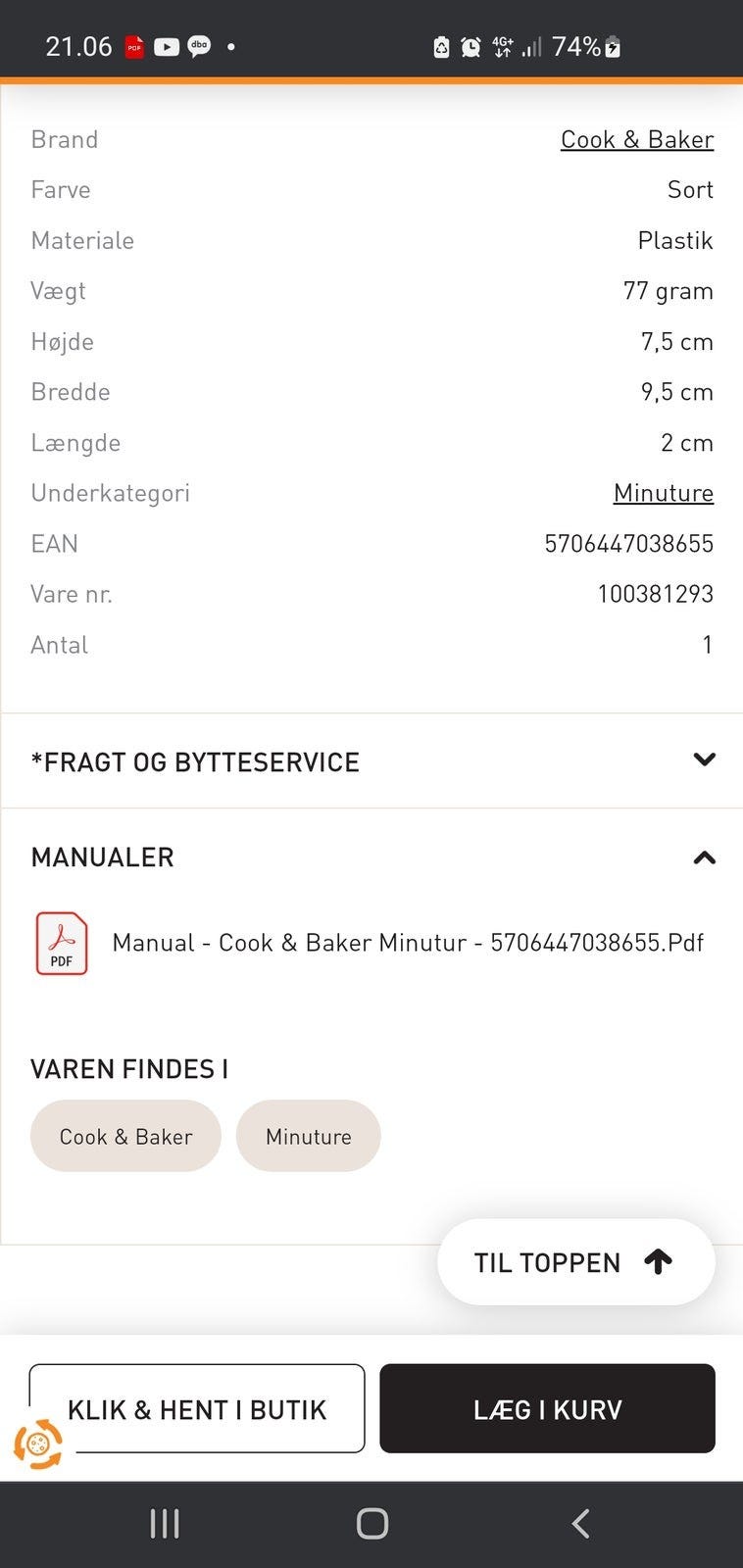
Task: Select the Cook & Baker category chip
Action: tap(125, 1137)
